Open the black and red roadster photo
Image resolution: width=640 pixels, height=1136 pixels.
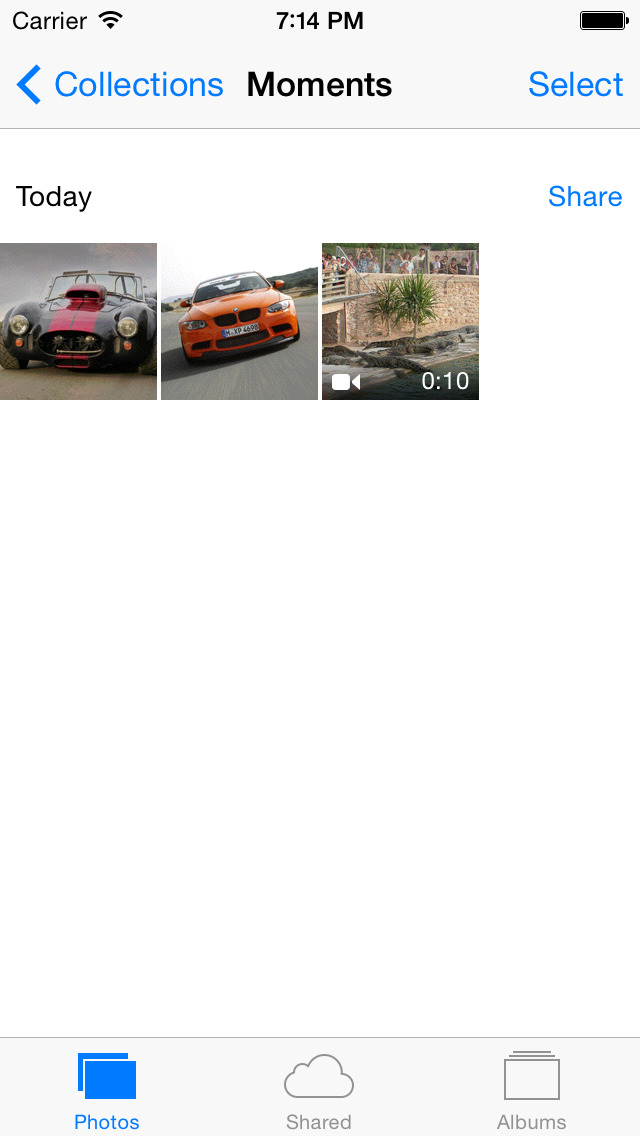point(78,321)
